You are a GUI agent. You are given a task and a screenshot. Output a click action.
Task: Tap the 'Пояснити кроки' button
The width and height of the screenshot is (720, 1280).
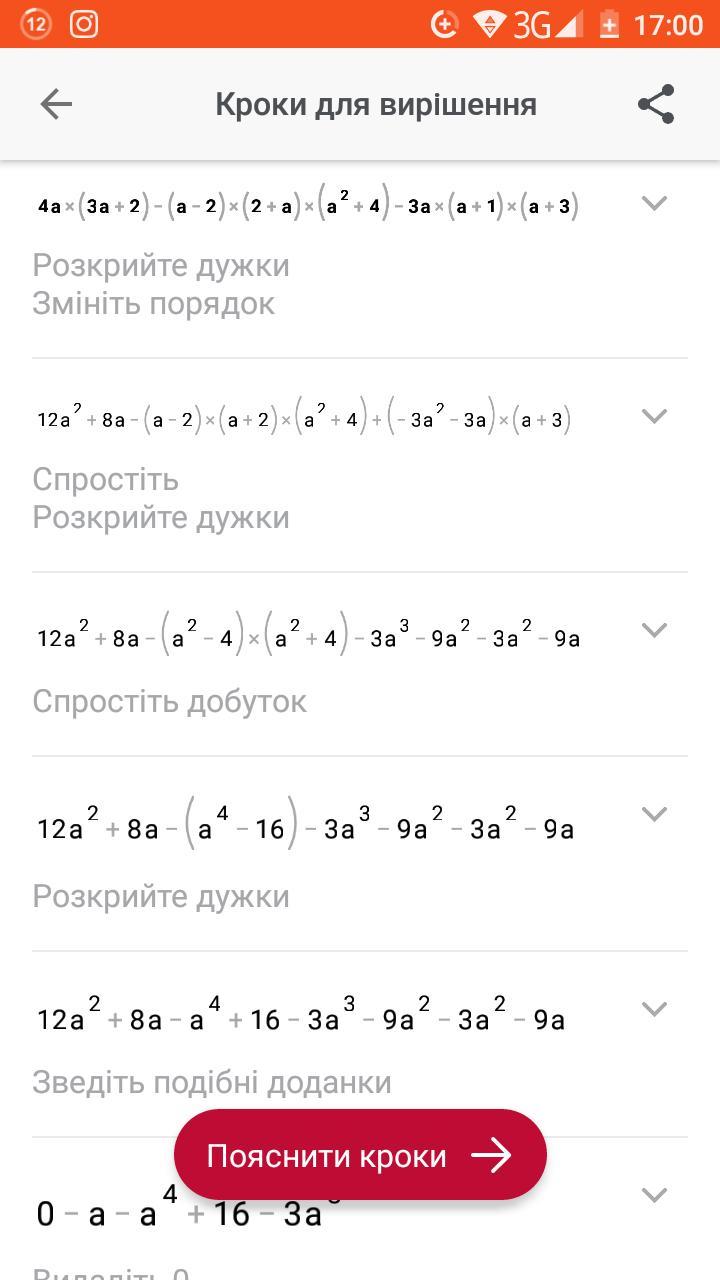(x=360, y=1155)
